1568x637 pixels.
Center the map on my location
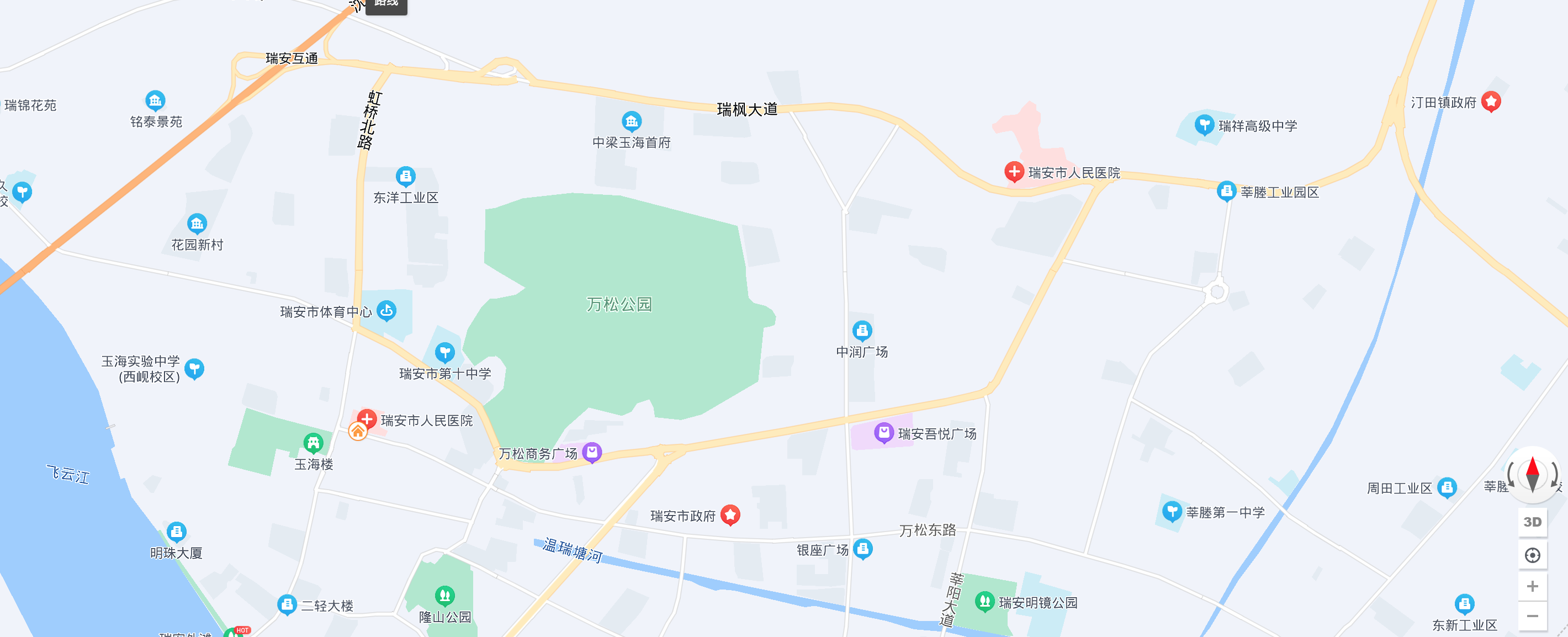click(1532, 555)
